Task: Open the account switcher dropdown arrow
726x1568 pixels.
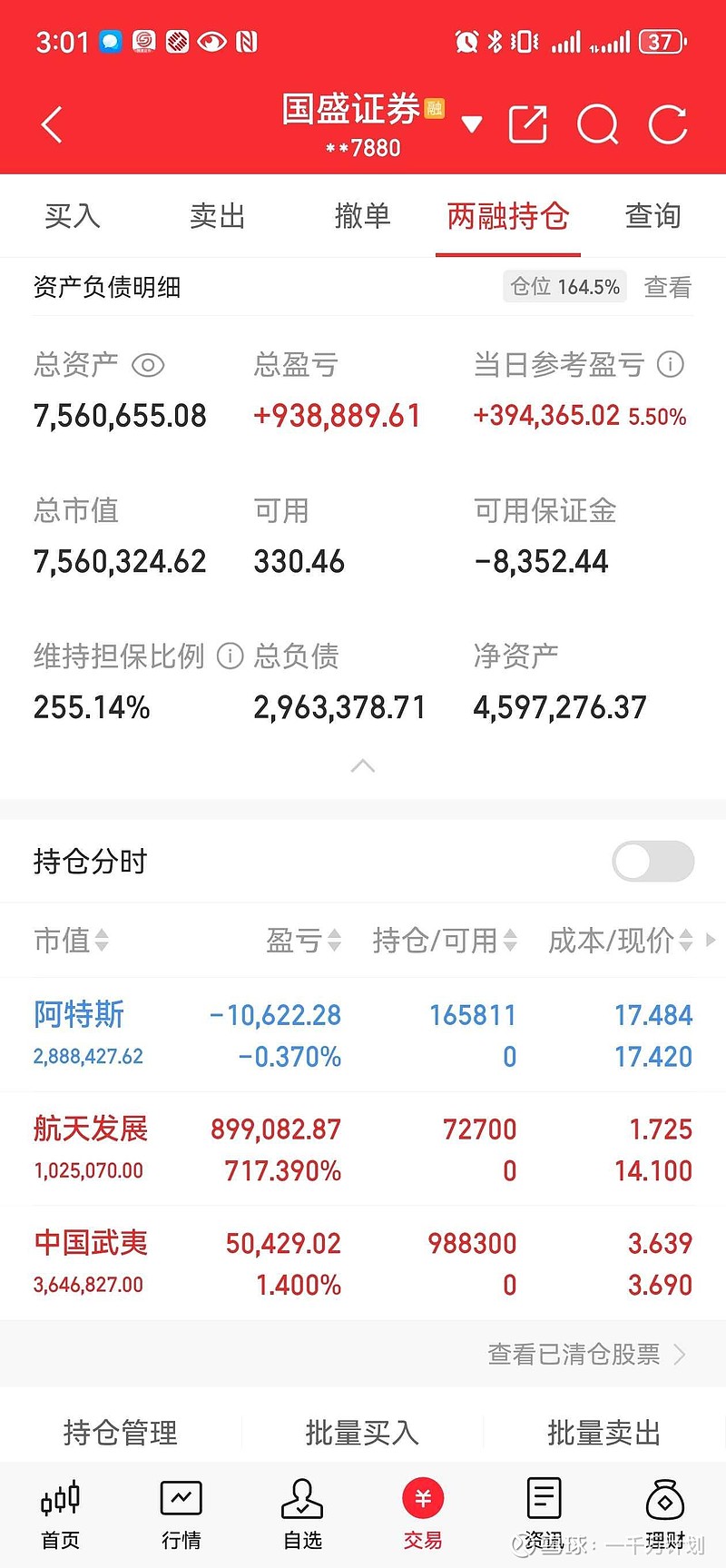Action: point(472,124)
